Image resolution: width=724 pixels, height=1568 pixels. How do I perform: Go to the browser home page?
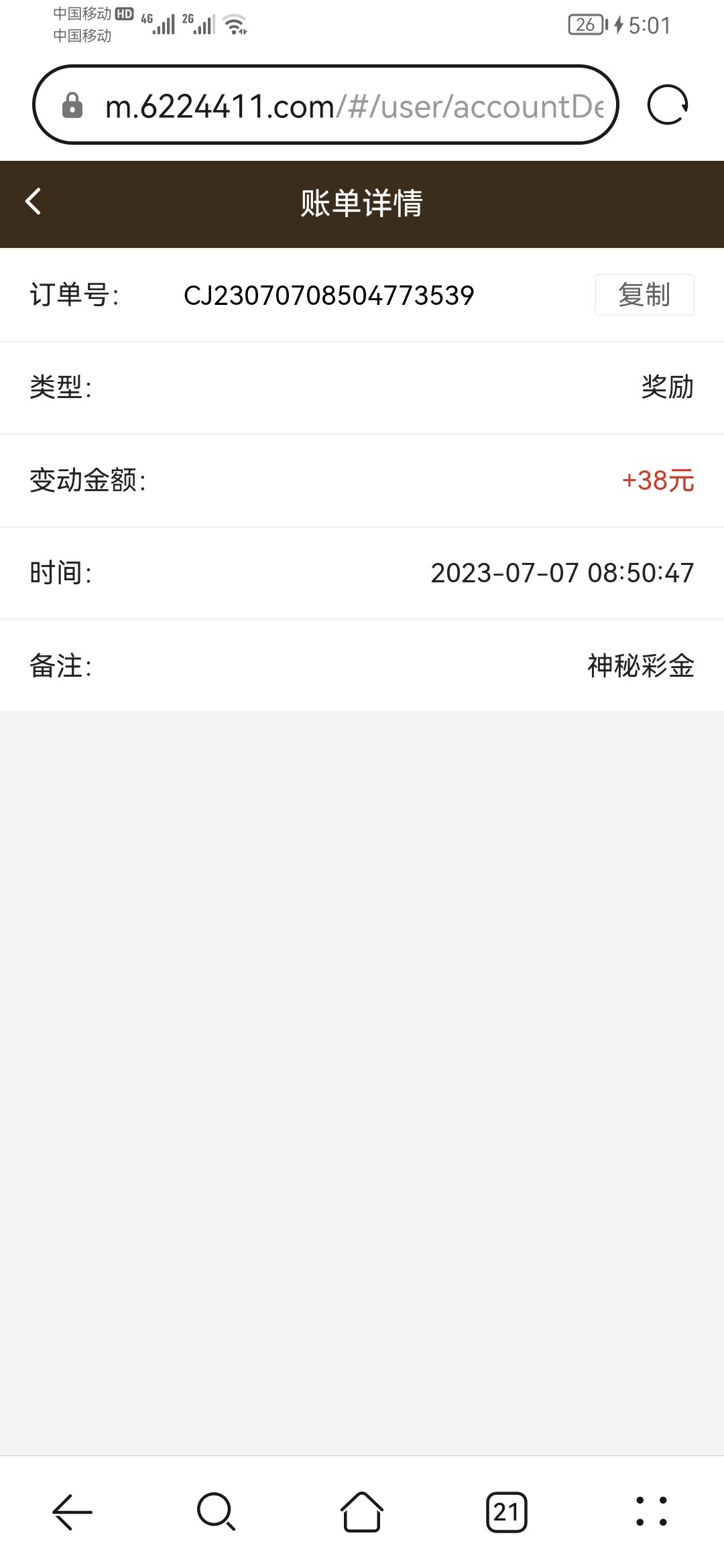[x=362, y=1512]
